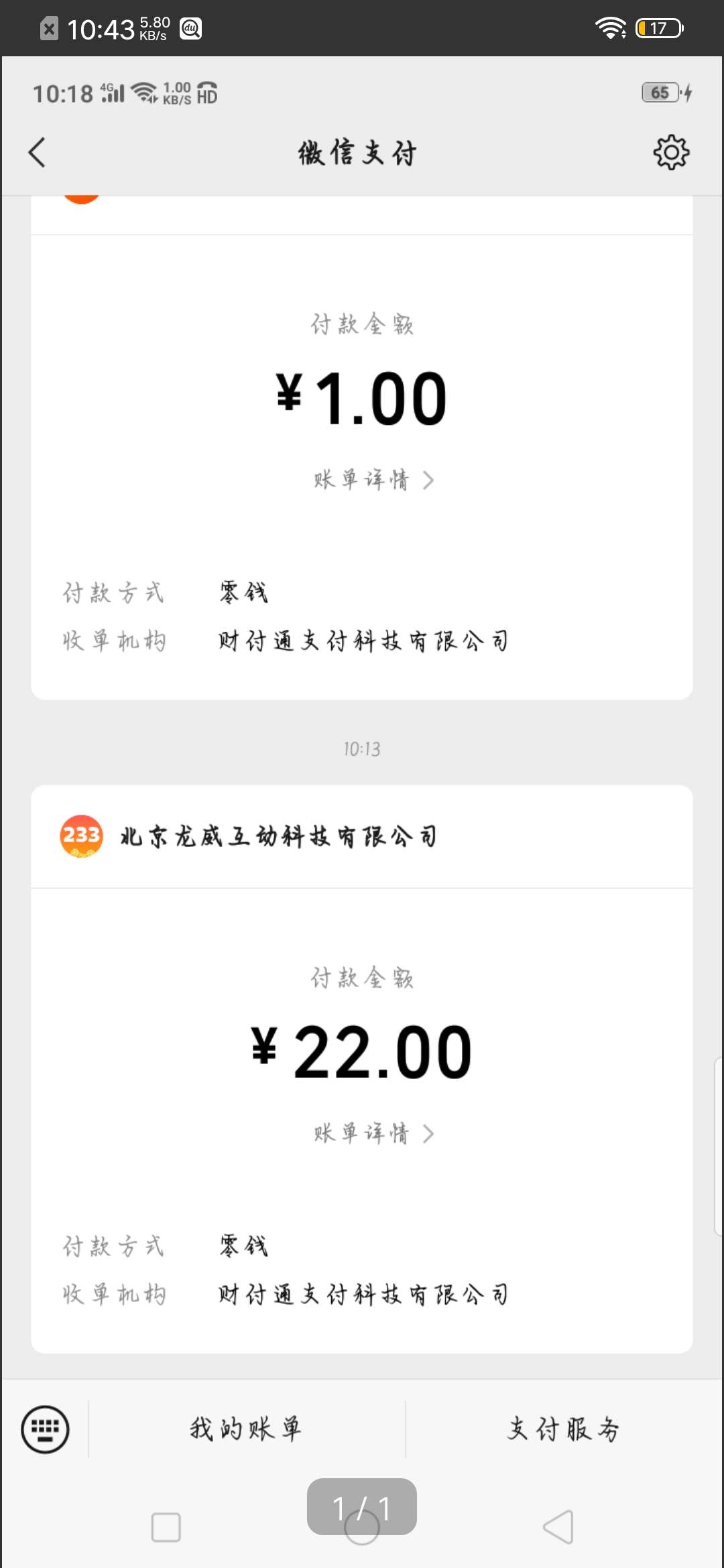Close the screenshot viewer with X icon
The height and width of the screenshot is (1568, 724).
[49, 29]
